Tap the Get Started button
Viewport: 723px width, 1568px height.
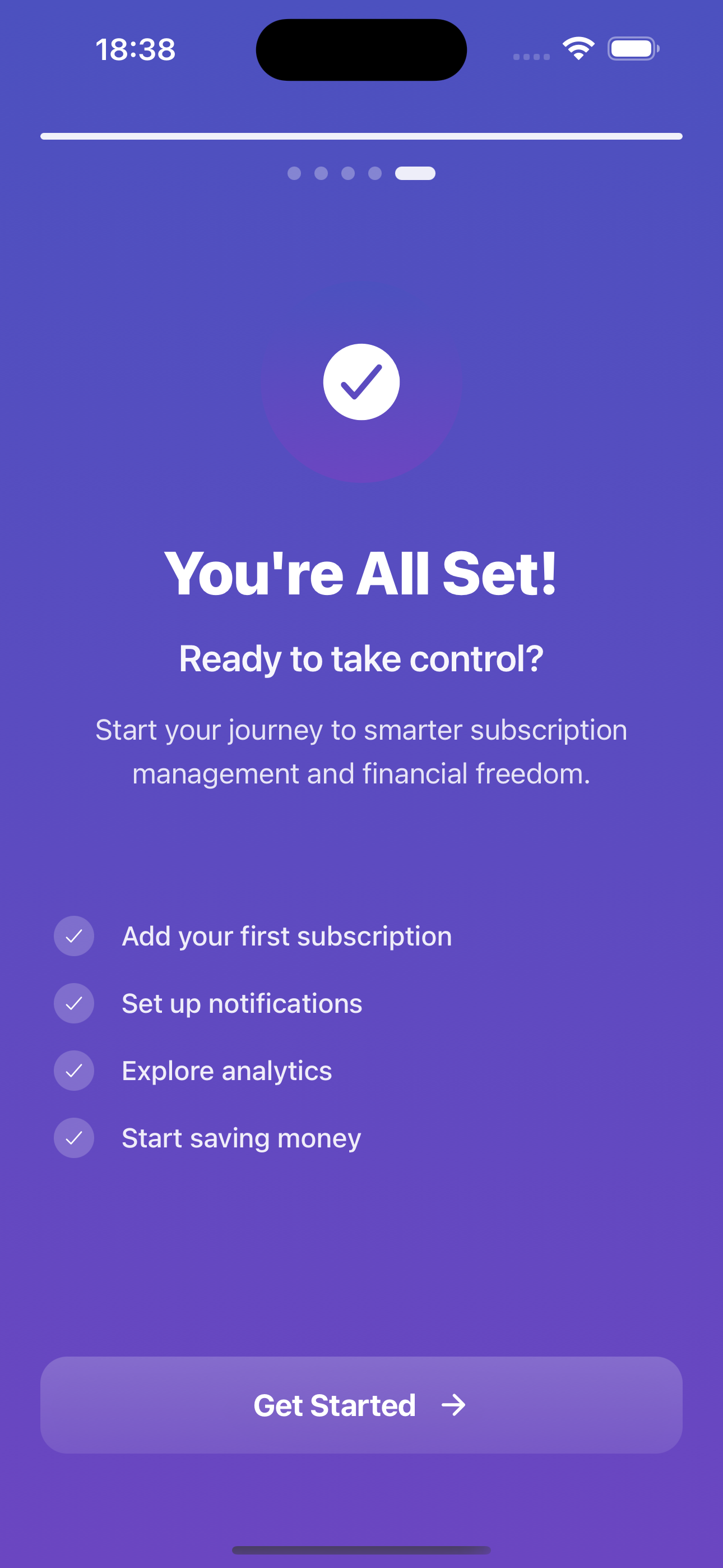(x=361, y=1405)
